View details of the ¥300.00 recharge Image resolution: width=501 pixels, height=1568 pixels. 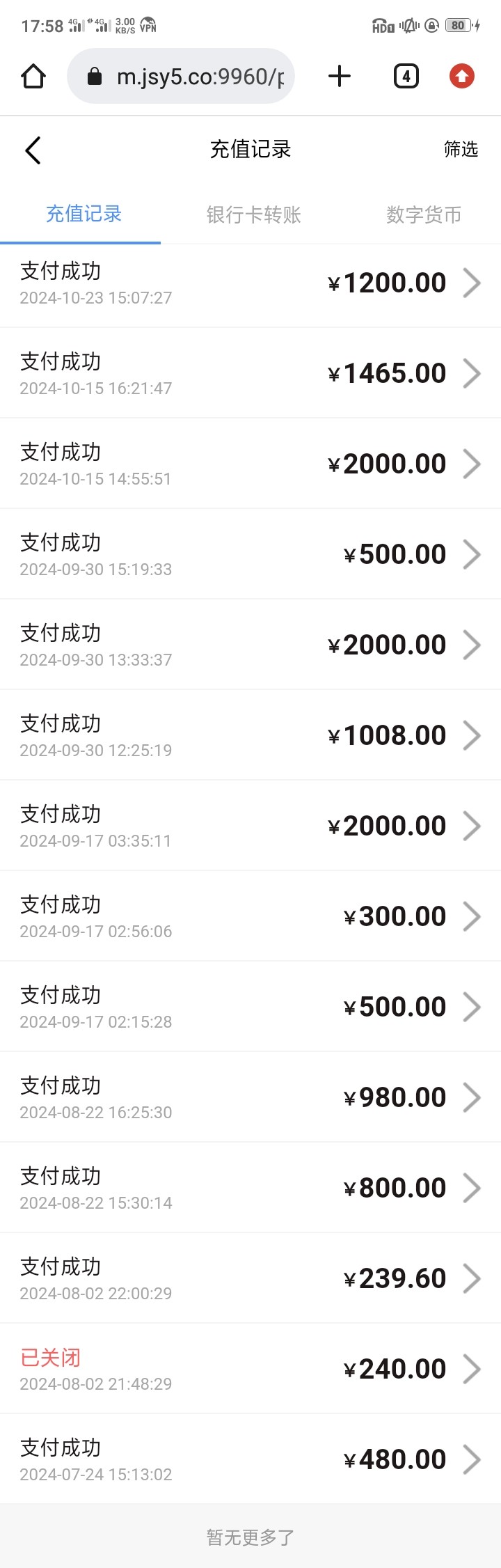pyautogui.click(x=250, y=917)
